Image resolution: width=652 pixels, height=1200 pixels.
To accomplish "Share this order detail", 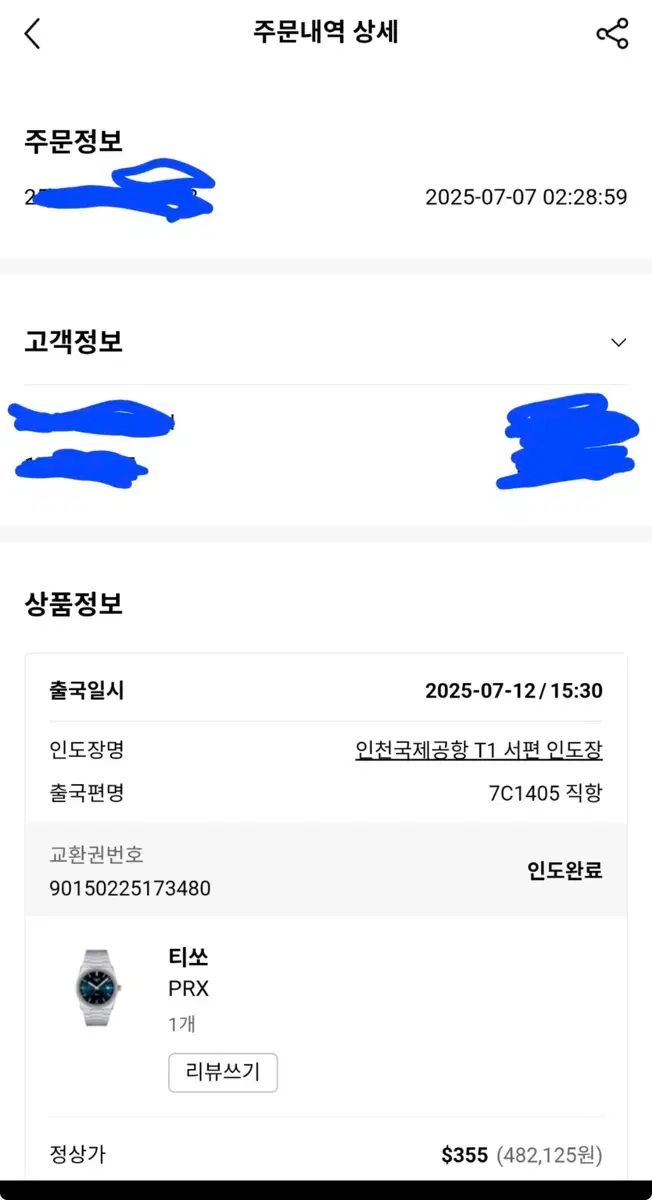I will [612, 33].
